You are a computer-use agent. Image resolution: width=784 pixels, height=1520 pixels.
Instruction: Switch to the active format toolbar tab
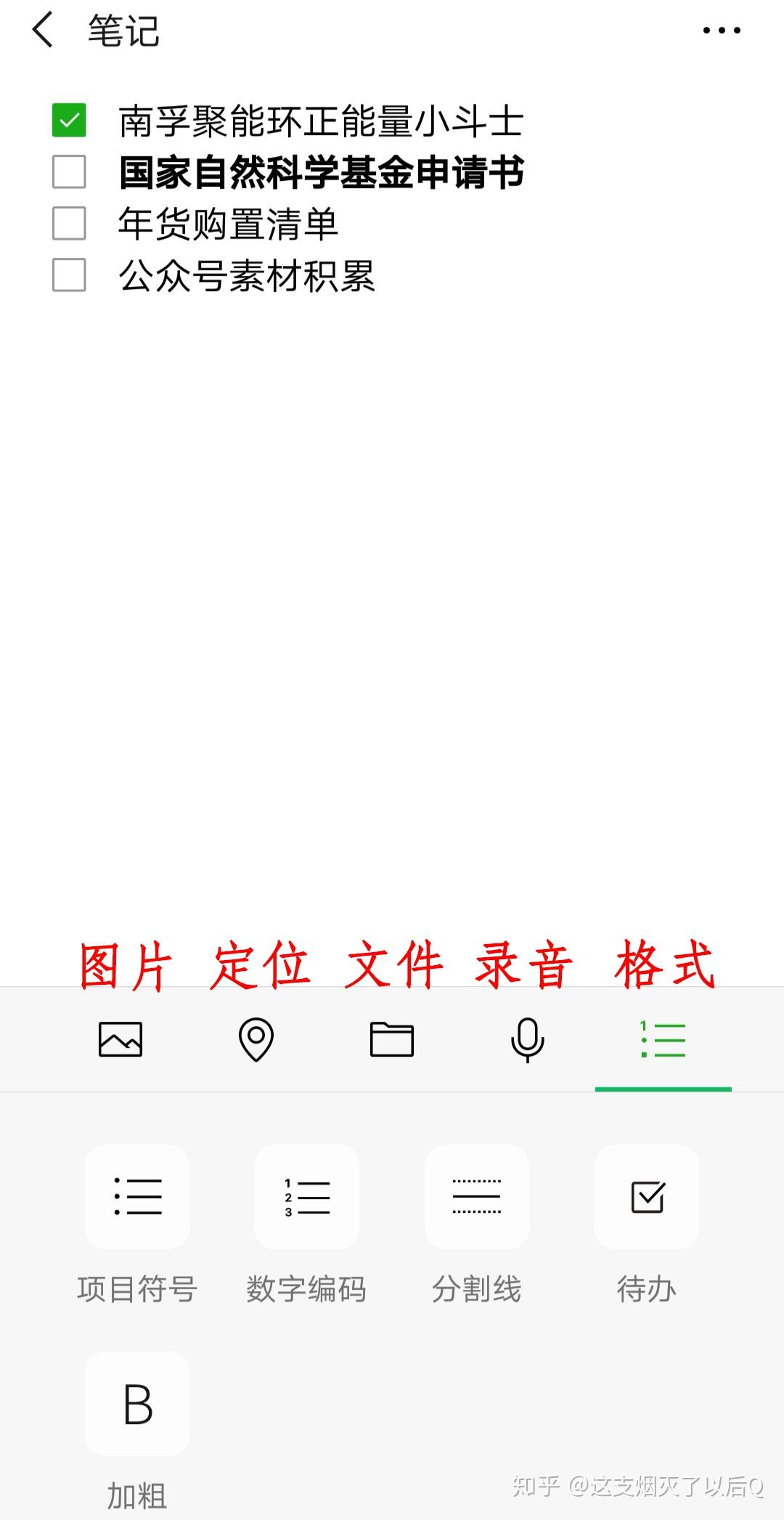click(662, 1040)
